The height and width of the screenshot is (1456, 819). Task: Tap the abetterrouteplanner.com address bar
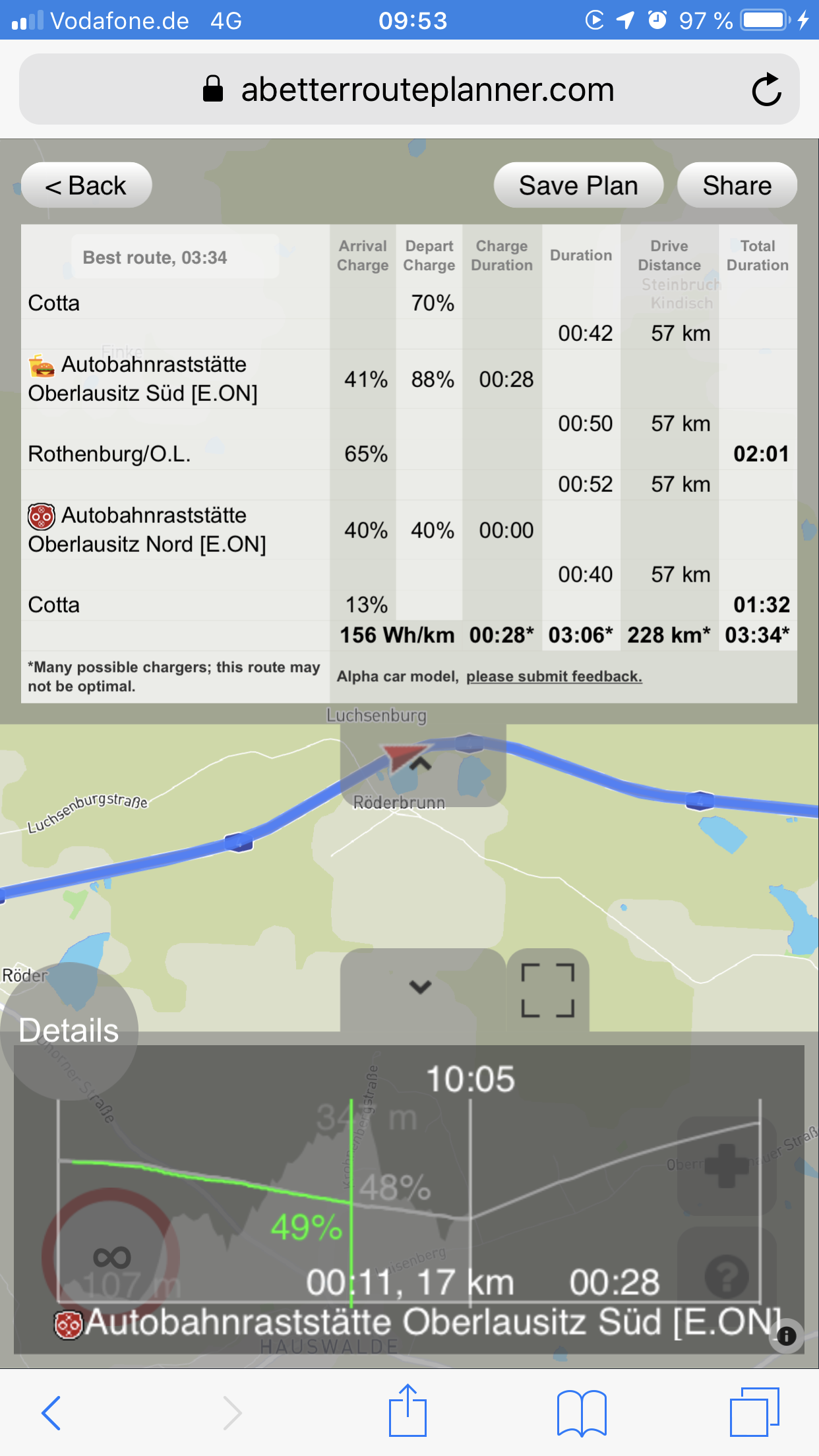pyautogui.click(x=409, y=89)
